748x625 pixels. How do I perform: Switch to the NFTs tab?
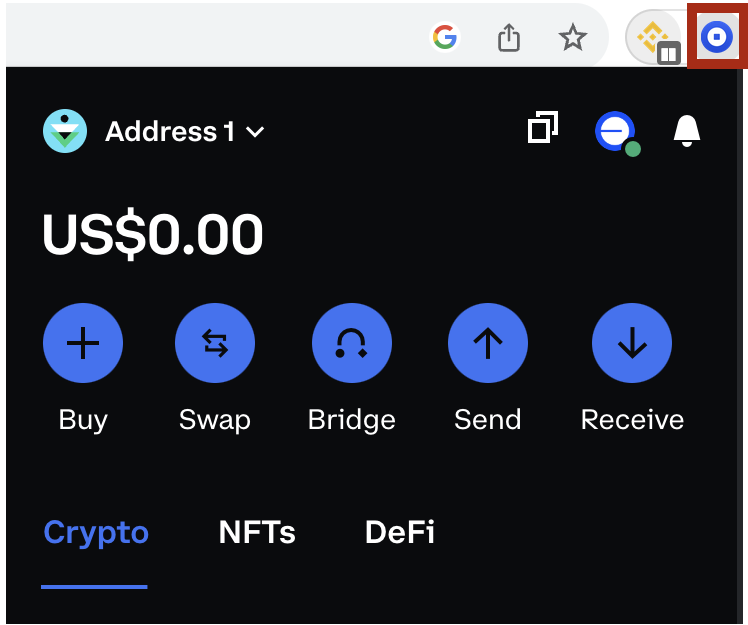click(x=257, y=532)
